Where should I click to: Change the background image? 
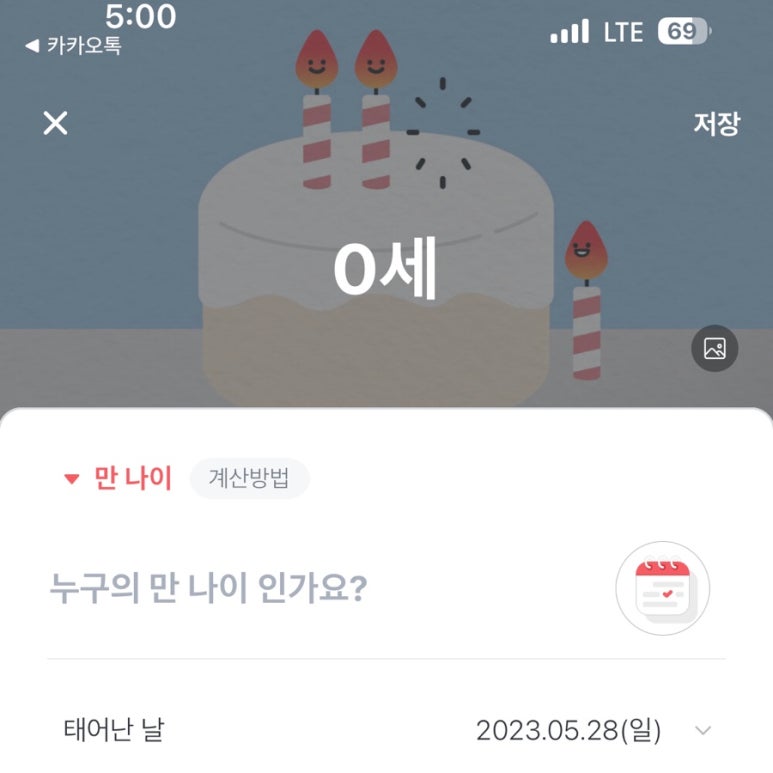pyautogui.click(x=714, y=349)
